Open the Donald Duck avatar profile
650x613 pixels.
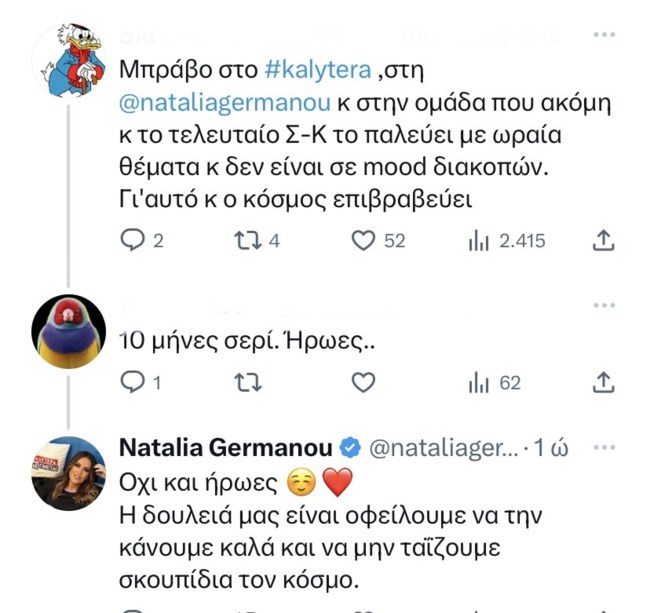(x=68, y=60)
